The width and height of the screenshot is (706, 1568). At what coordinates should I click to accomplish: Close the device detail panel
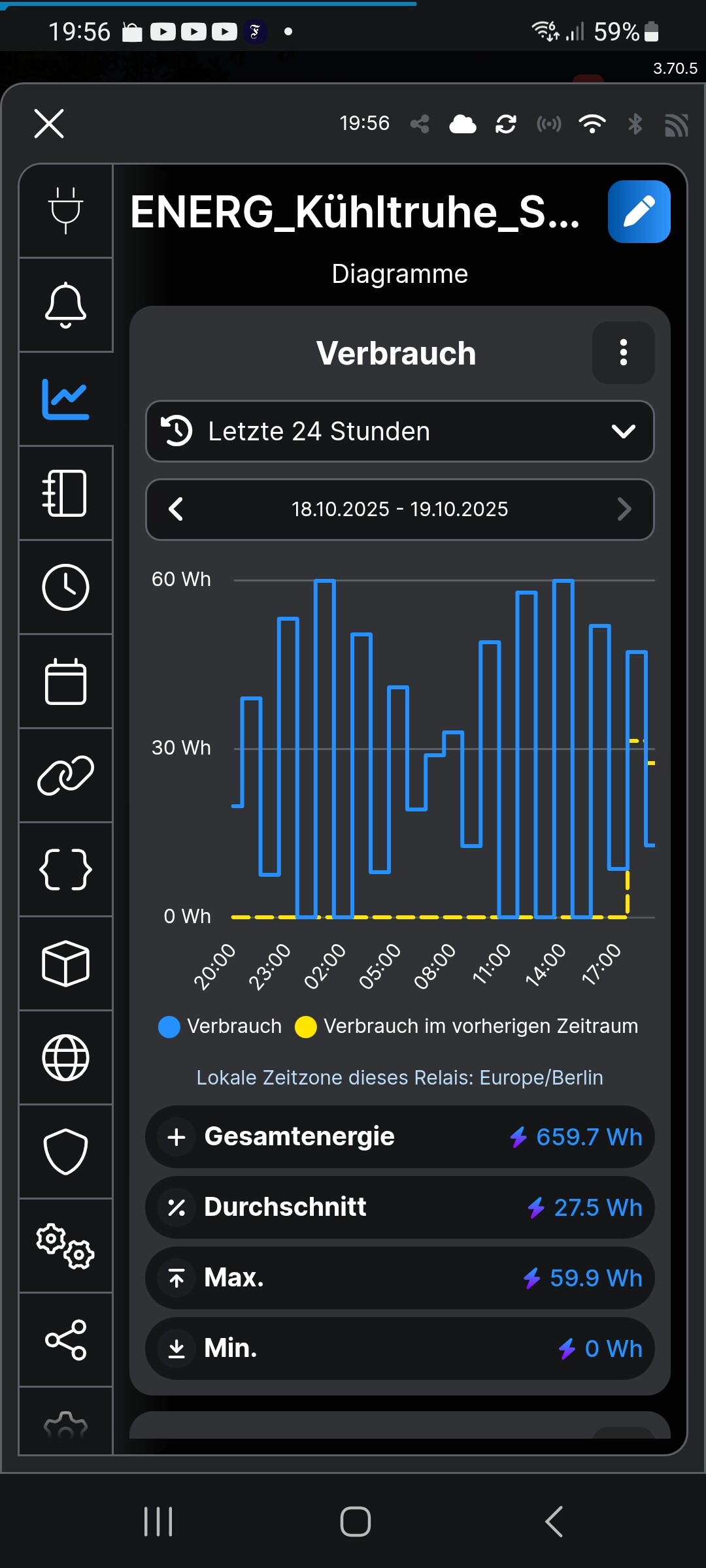49,123
